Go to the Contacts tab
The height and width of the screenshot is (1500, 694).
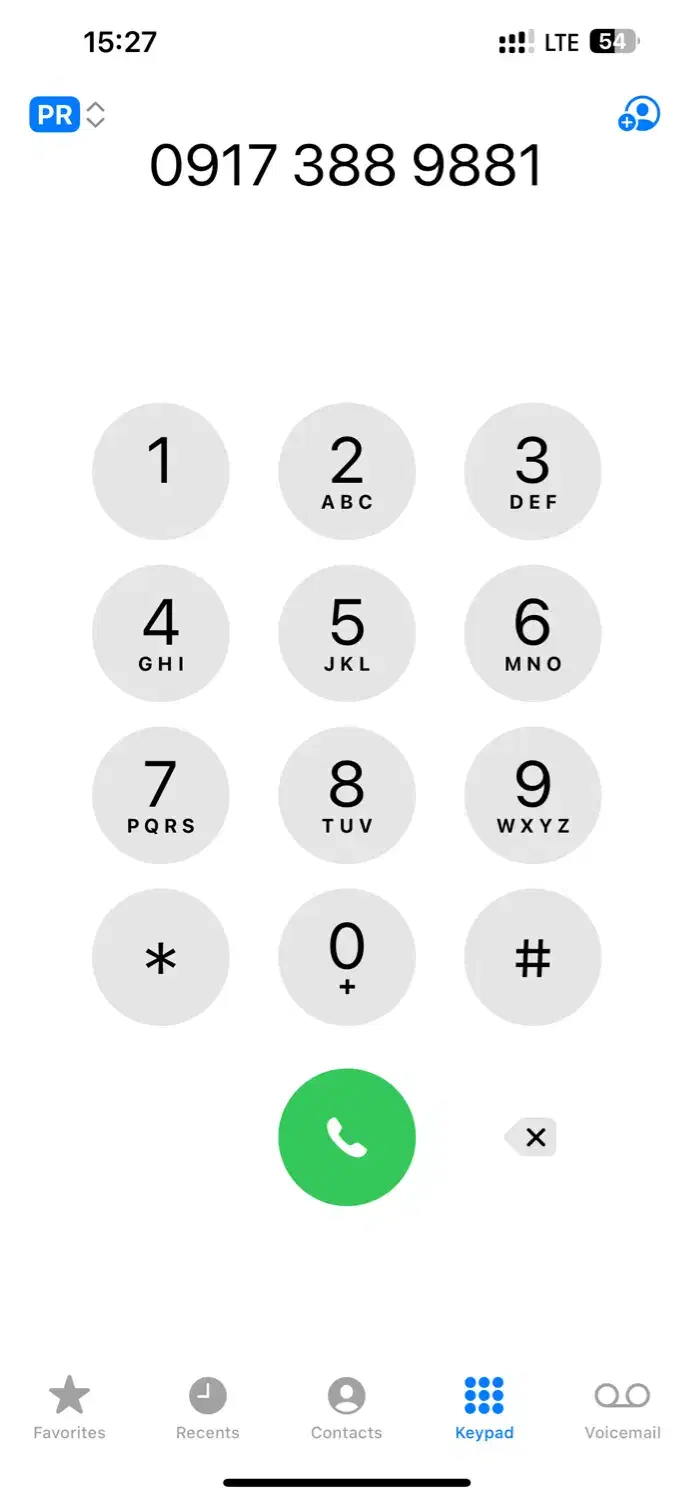[347, 1407]
